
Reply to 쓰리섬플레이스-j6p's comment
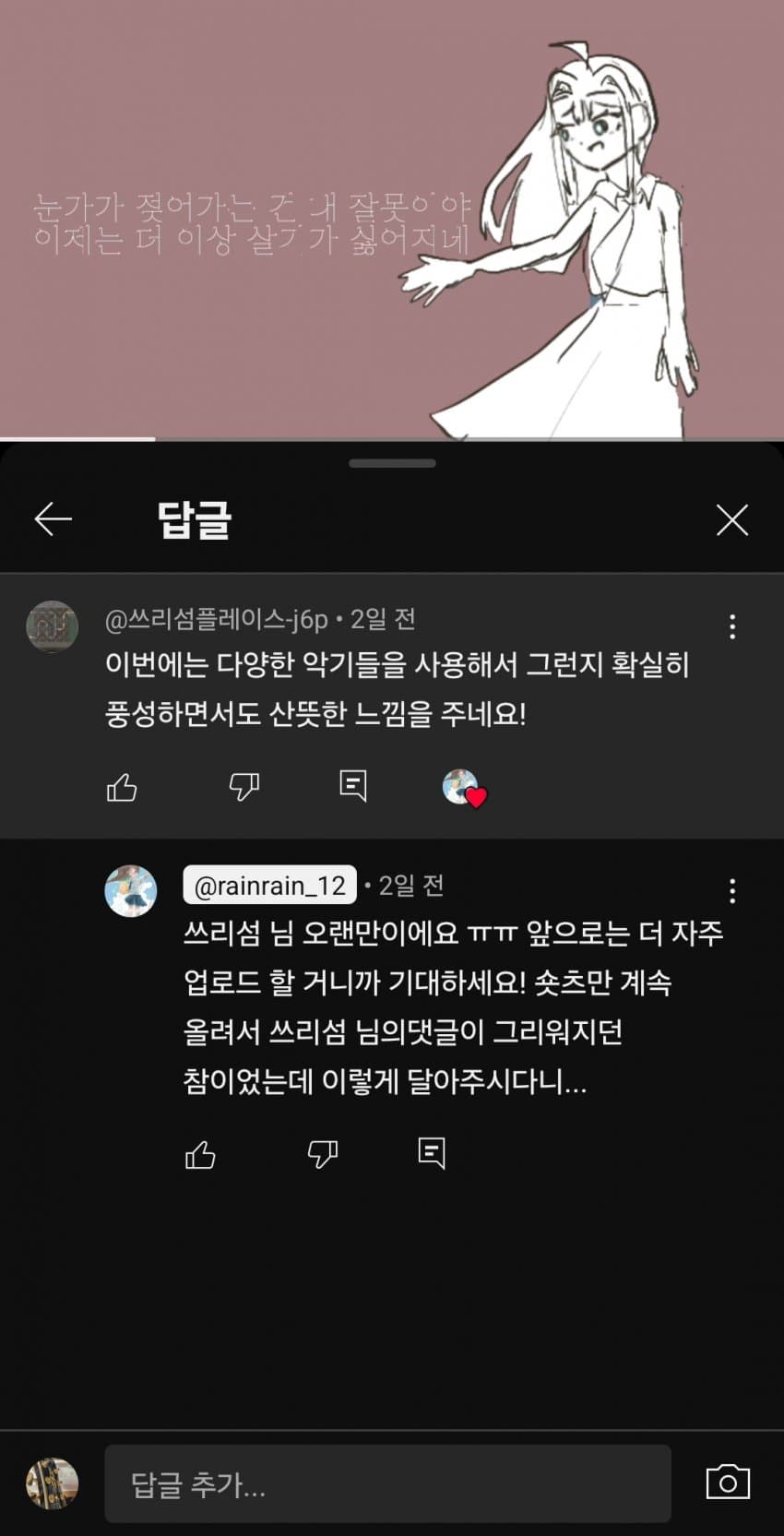point(353,786)
